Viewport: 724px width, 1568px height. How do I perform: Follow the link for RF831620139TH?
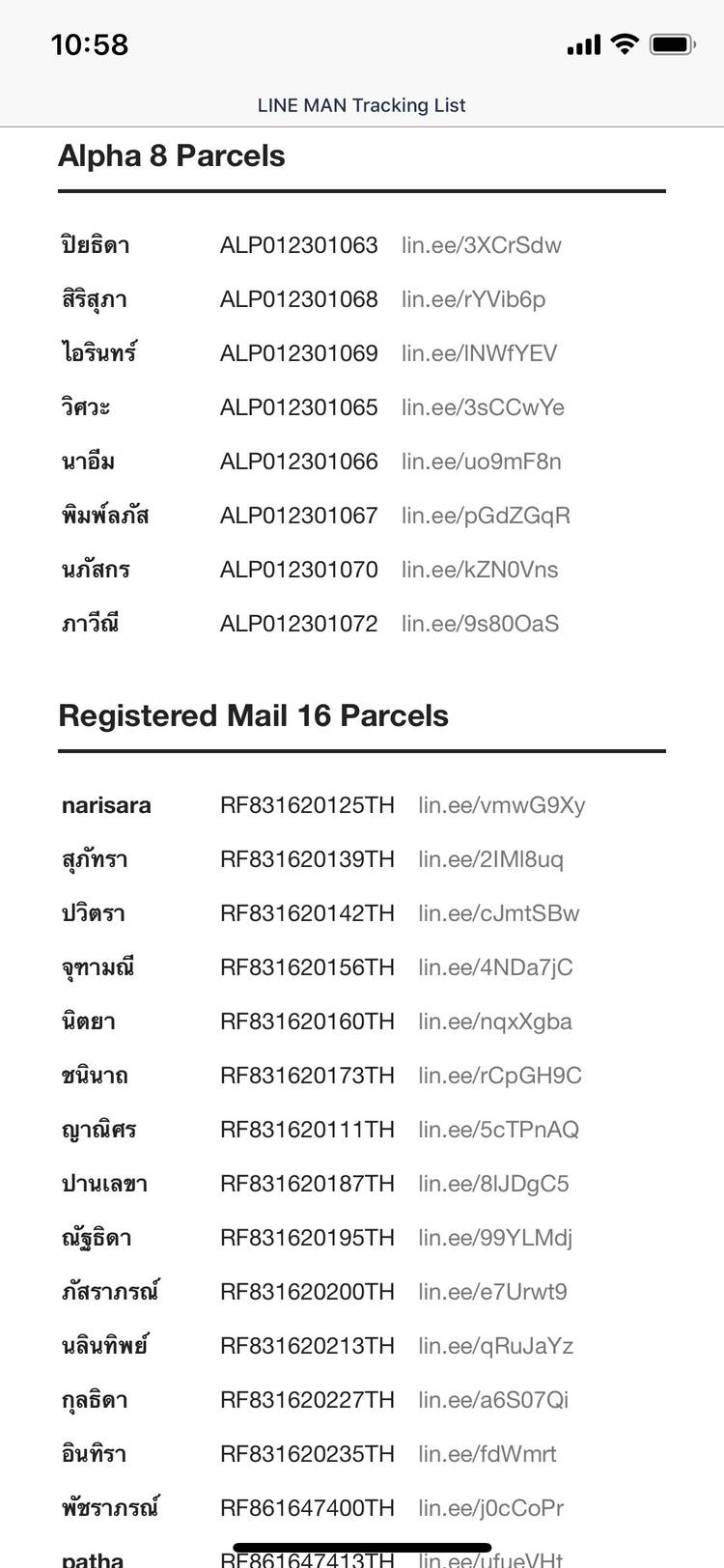tap(490, 859)
